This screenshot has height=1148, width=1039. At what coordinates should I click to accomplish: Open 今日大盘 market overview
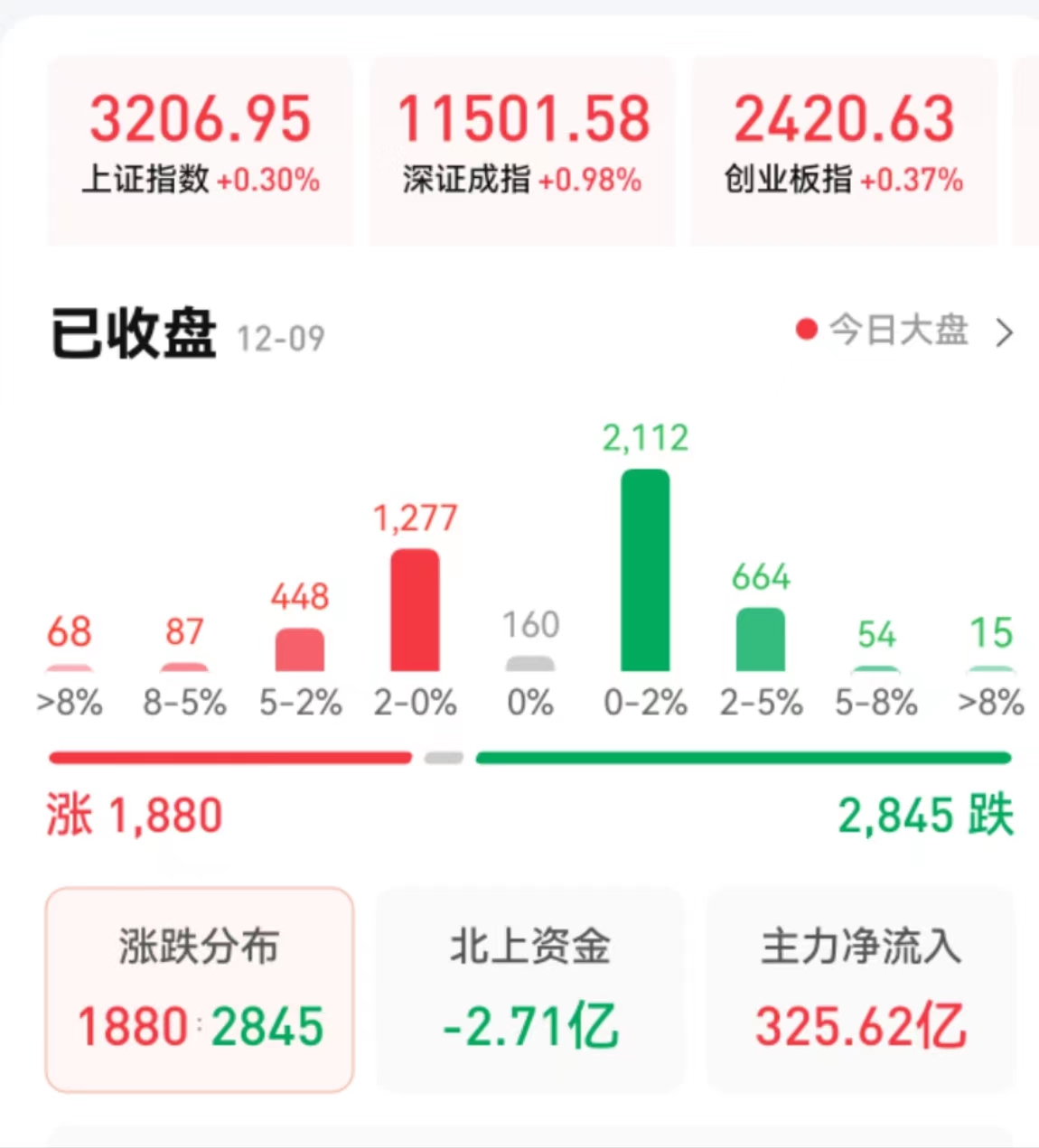pos(903,331)
